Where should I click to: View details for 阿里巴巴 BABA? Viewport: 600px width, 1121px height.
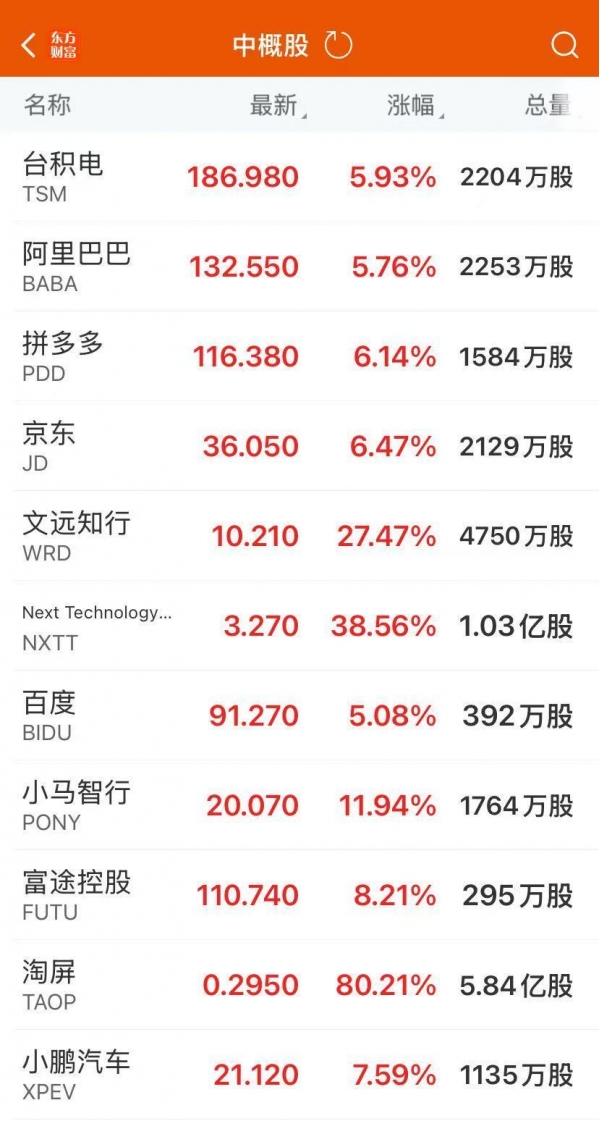300,267
